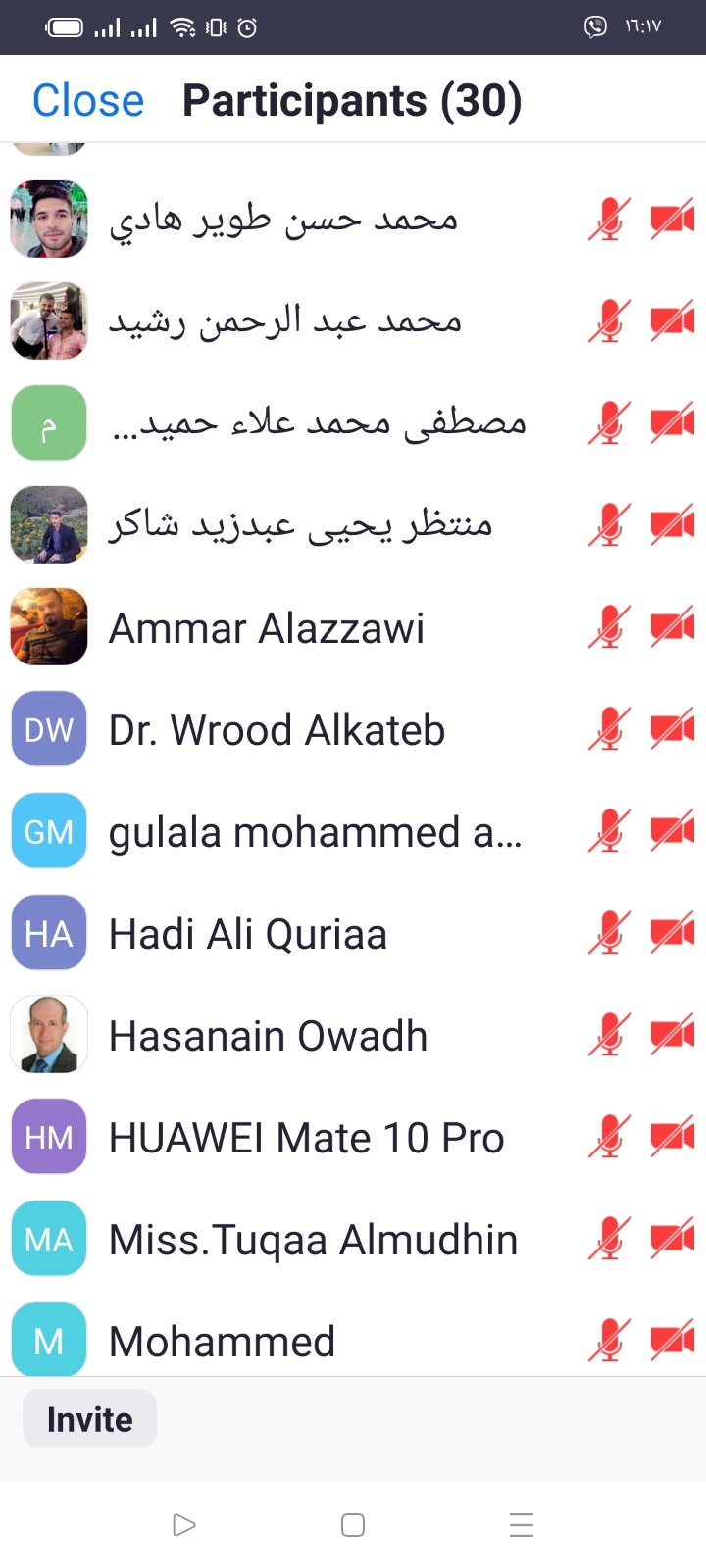Open the مصطفى محمد علاء حميد row
Screen dimensions: 706x1568
(319, 424)
